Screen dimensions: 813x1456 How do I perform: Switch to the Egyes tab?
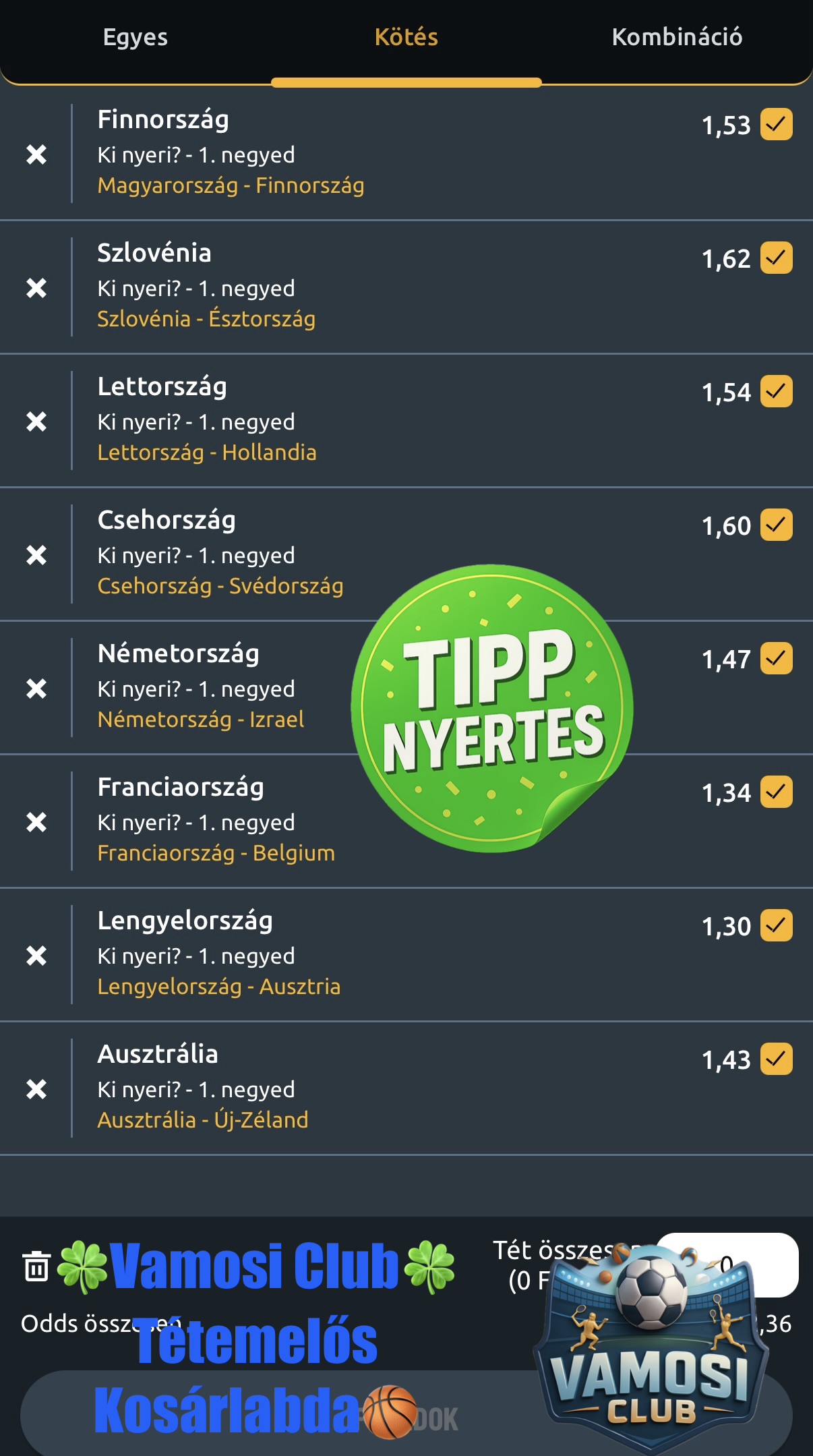point(135,37)
